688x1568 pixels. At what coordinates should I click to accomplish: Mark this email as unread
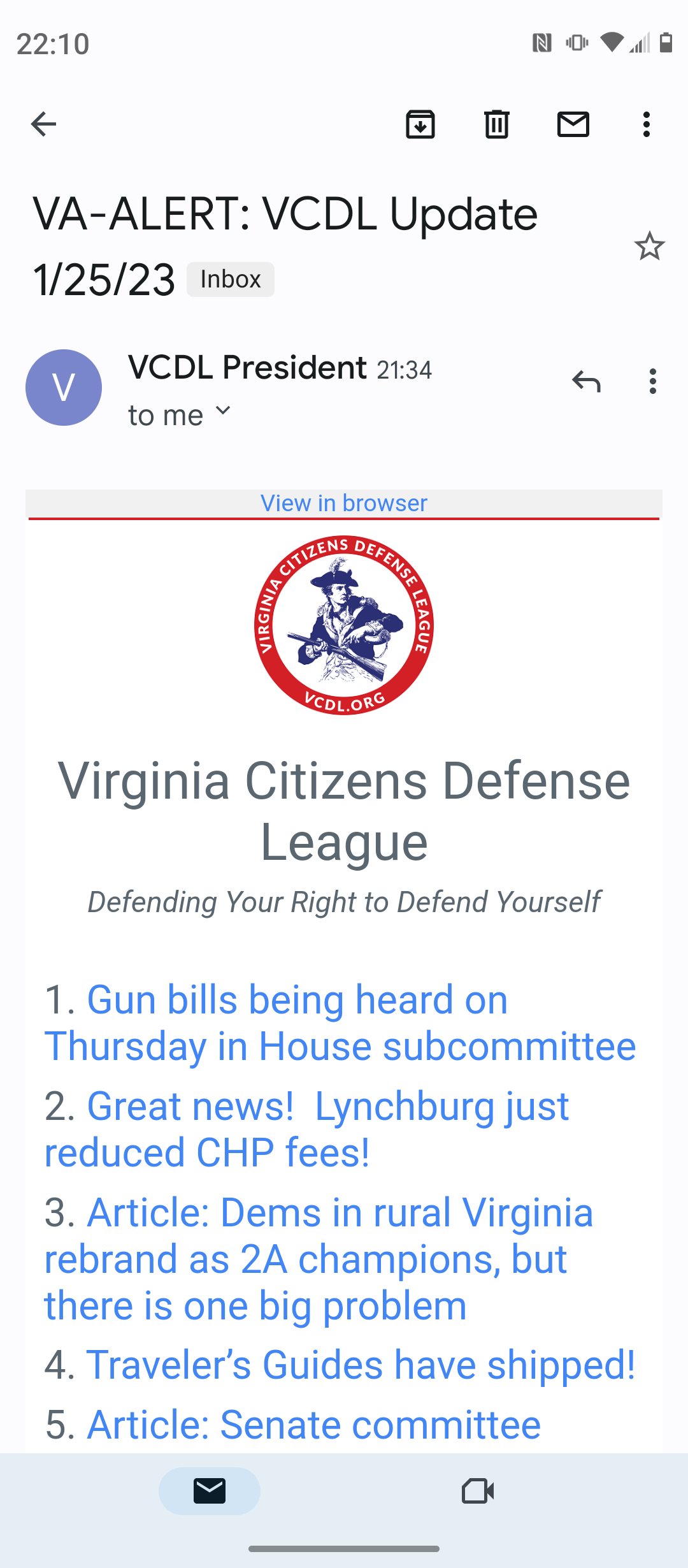point(573,124)
